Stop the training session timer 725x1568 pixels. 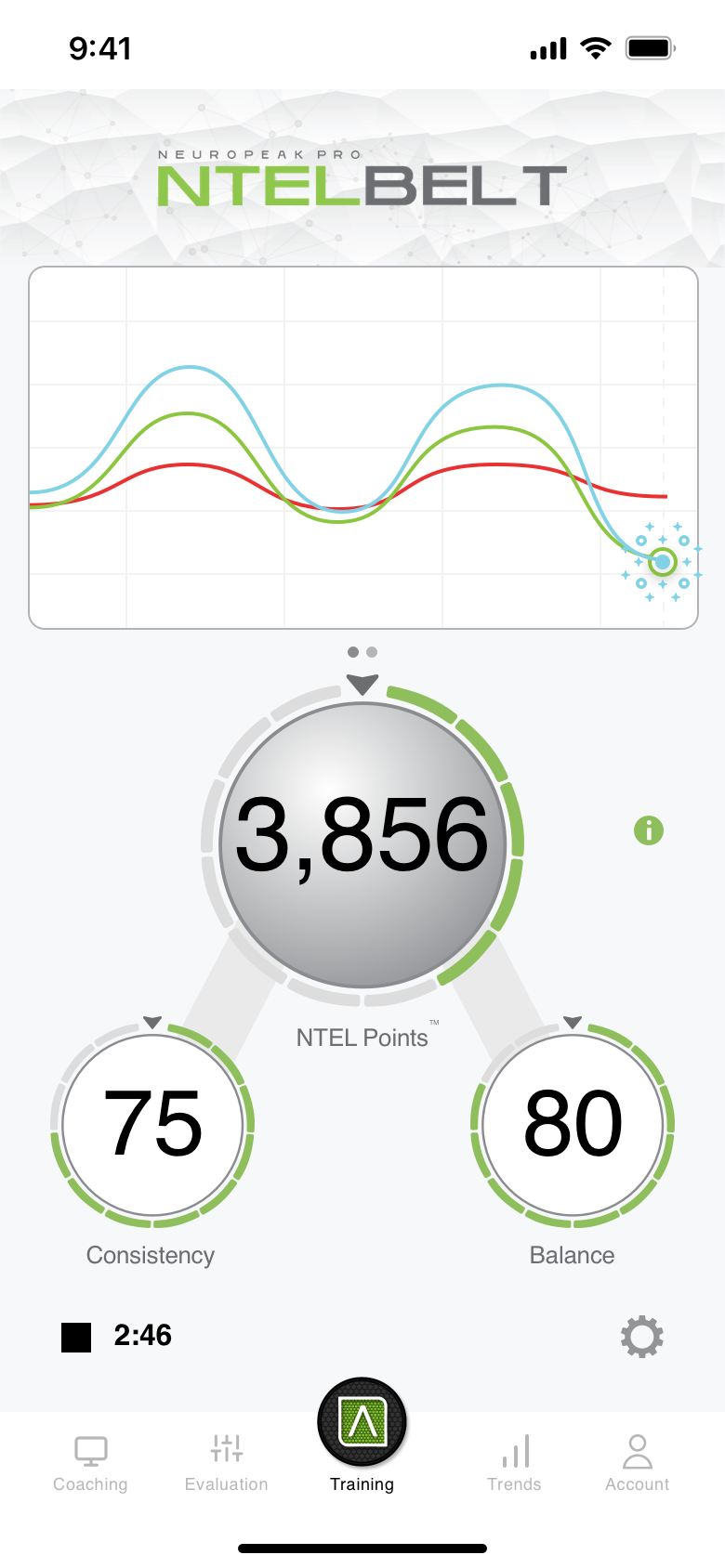click(76, 1338)
